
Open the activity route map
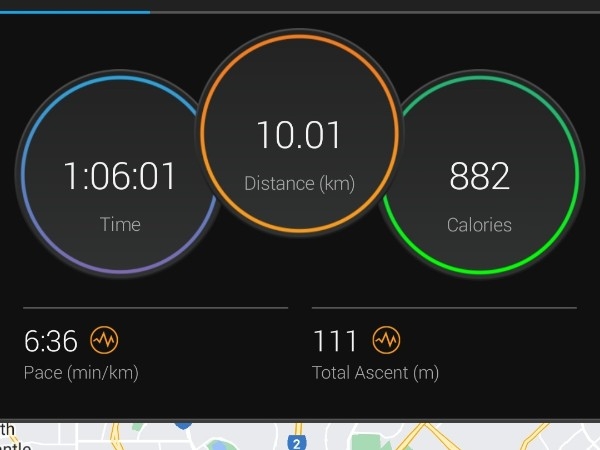click(300, 436)
